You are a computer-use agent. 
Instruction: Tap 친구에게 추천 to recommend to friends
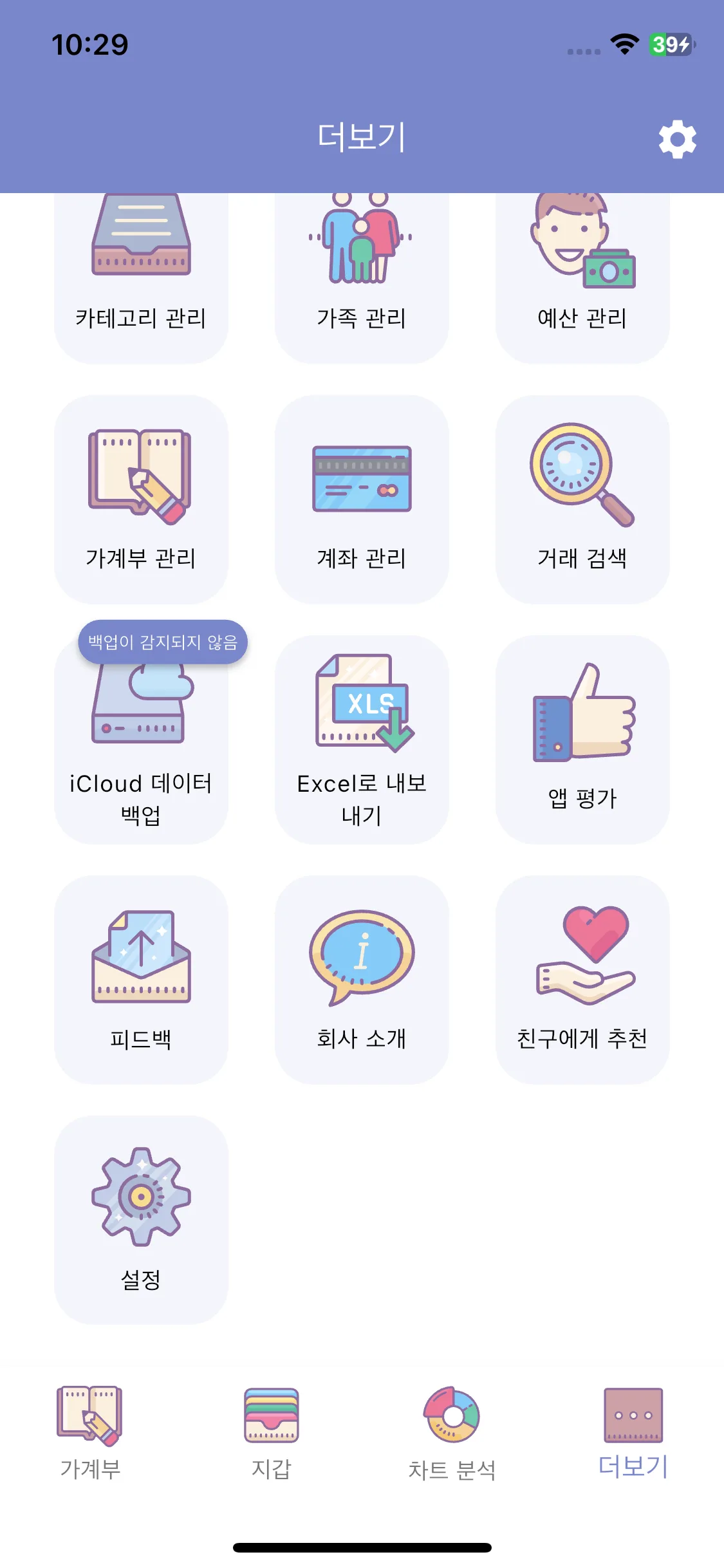pyautogui.click(x=582, y=980)
